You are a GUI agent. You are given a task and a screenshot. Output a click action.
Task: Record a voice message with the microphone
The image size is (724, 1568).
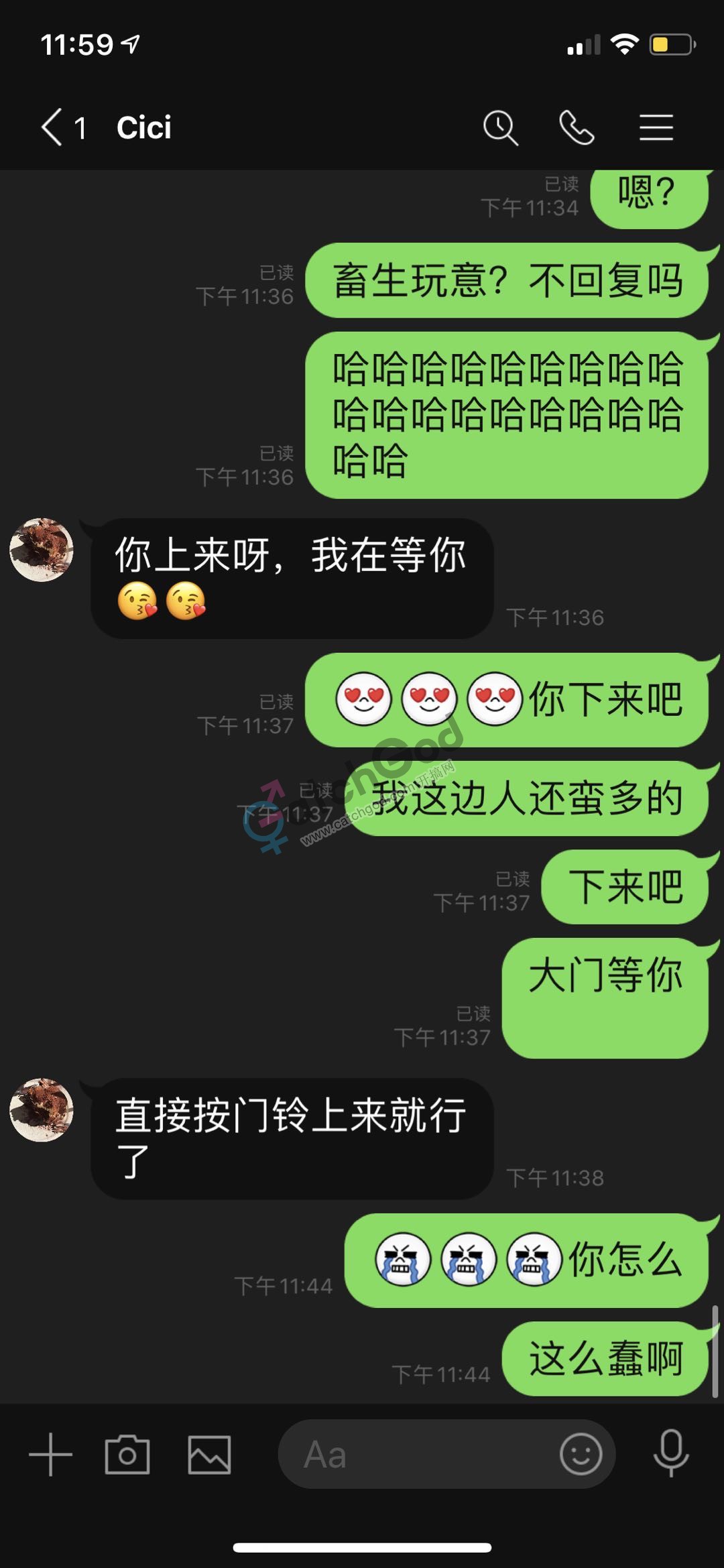pyautogui.click(x=671, y=1454)
